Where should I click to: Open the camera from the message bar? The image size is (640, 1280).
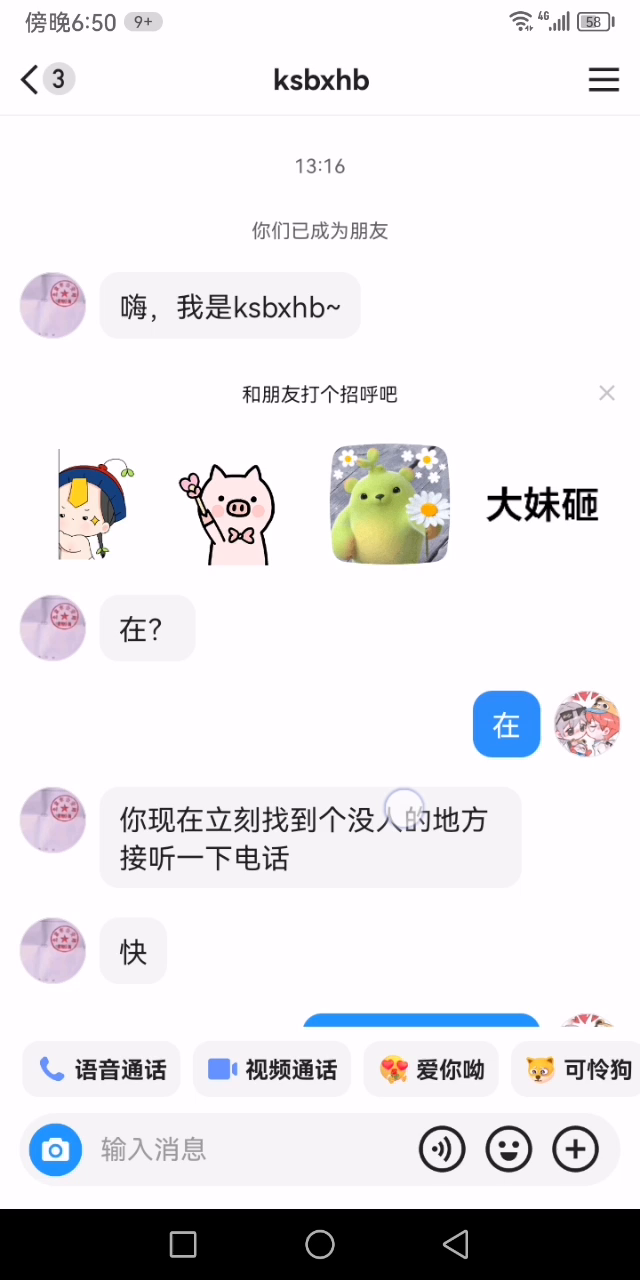point(55,1150)
